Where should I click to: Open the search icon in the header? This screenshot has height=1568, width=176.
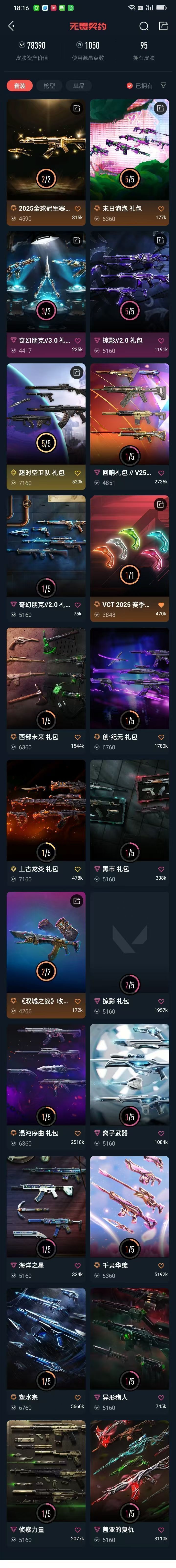click(144, 26)
